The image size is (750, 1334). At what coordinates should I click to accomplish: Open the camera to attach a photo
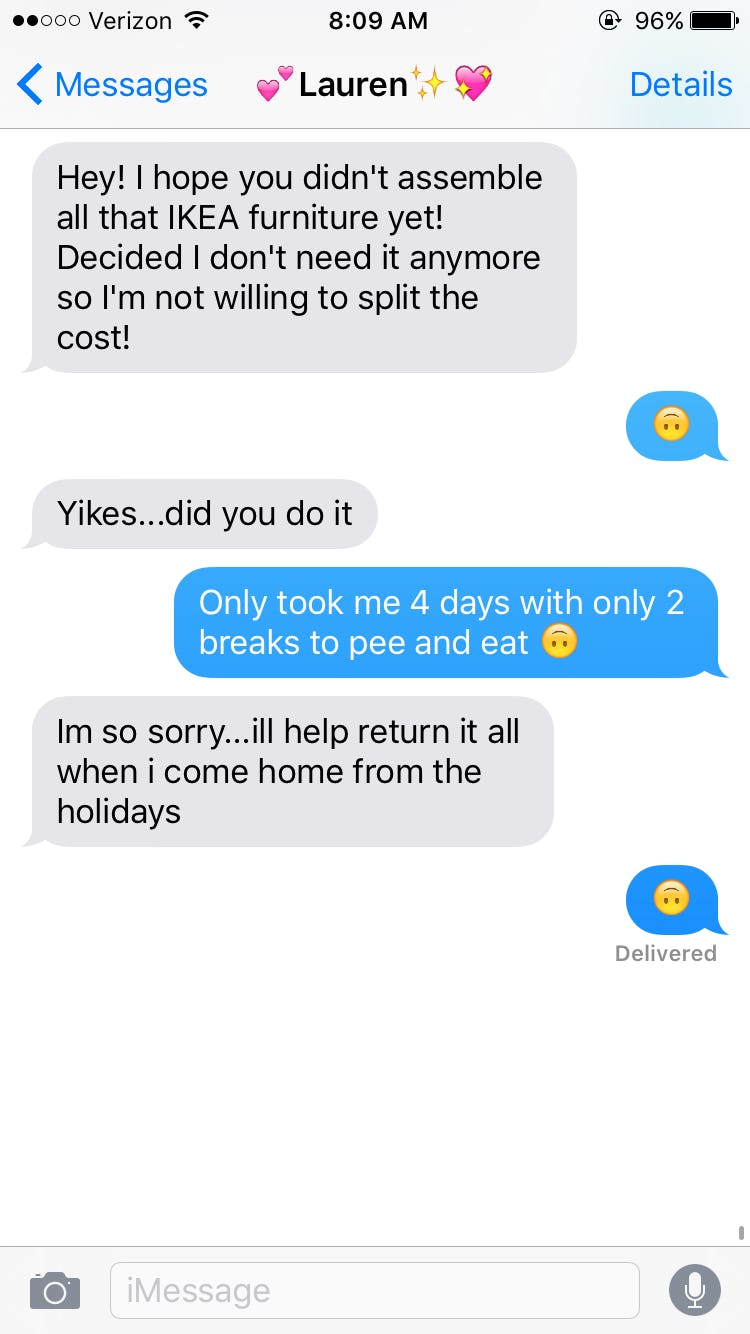tap(54, 1290)
